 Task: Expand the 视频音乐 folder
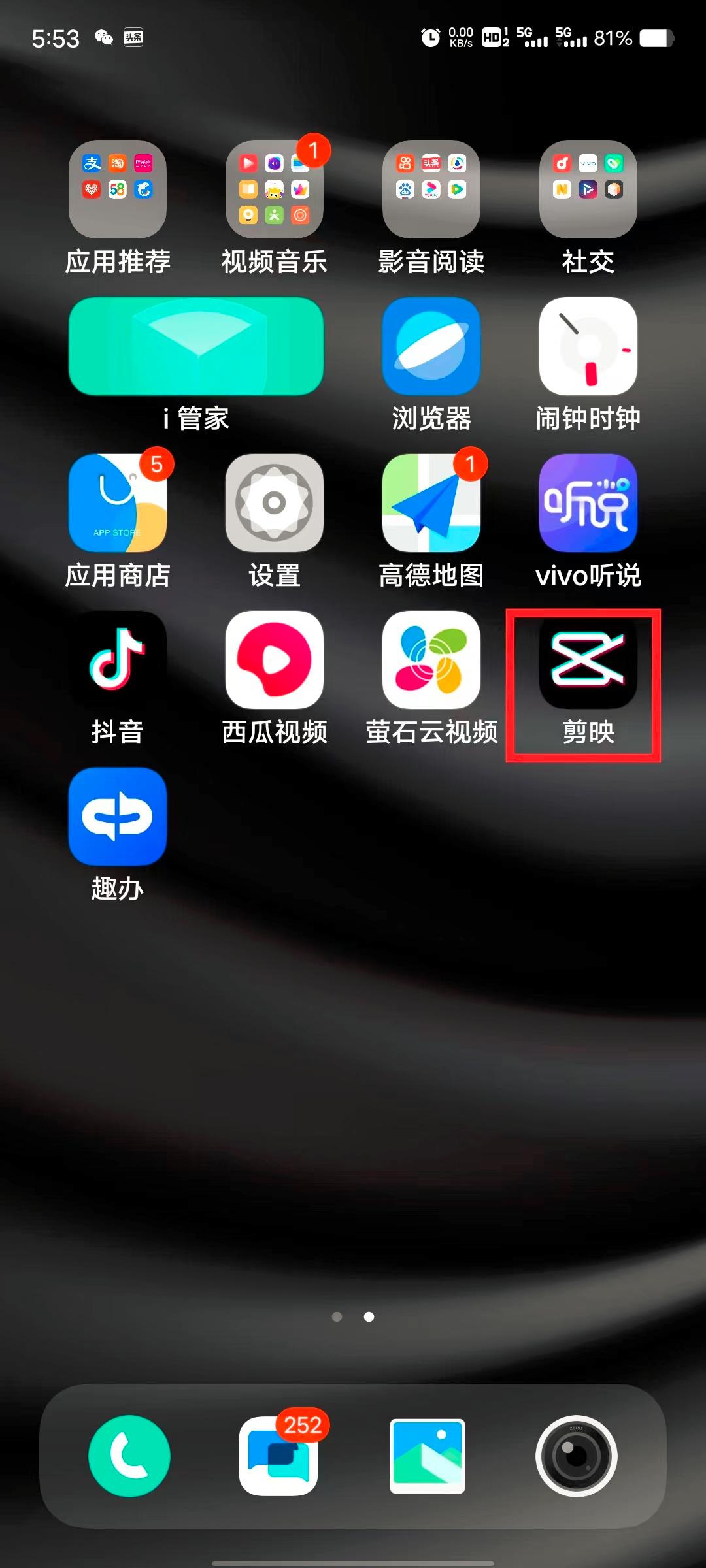point(275,189)
